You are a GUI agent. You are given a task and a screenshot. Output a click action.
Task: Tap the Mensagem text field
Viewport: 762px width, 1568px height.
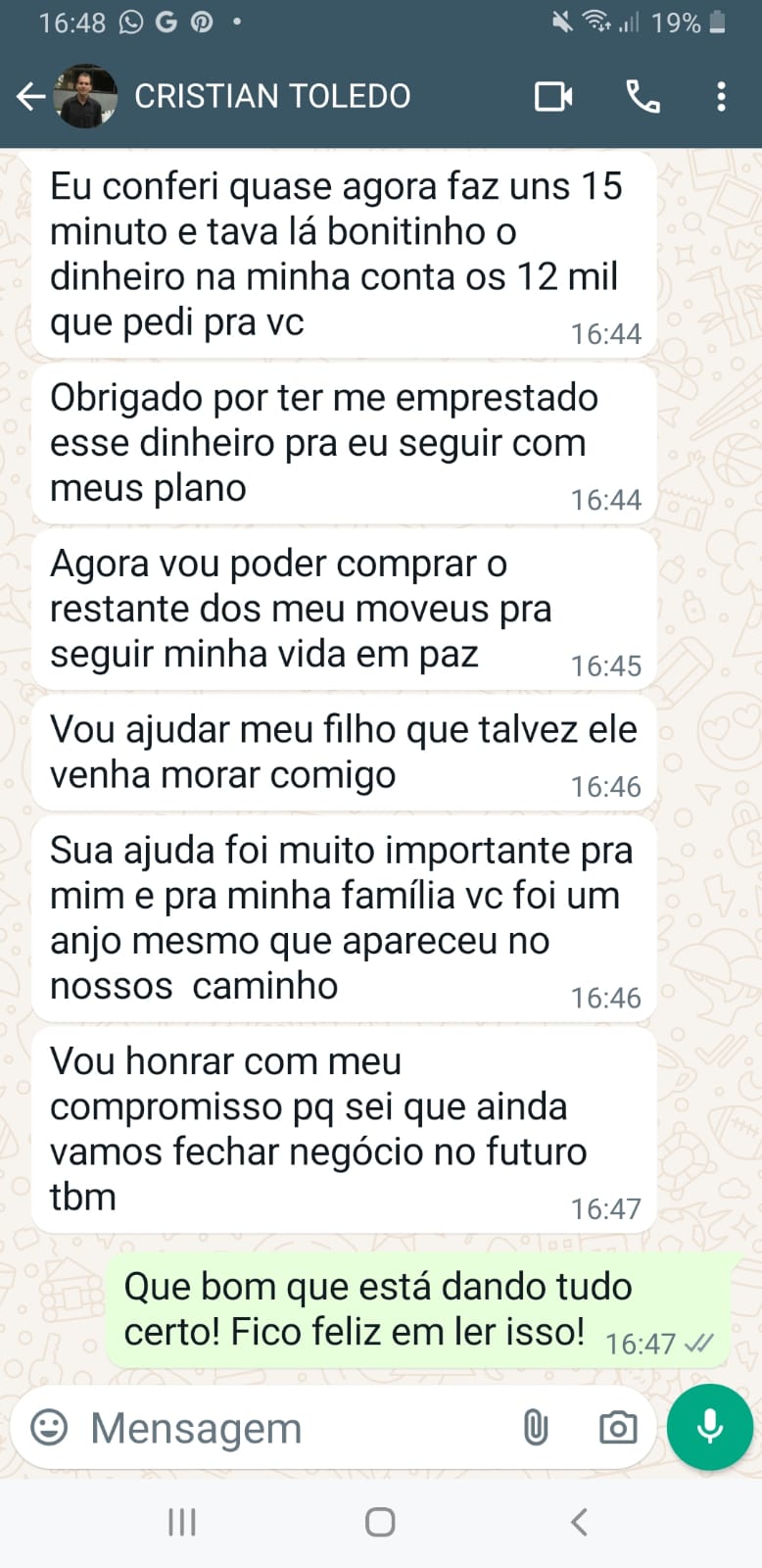(x=294, y=1428)
